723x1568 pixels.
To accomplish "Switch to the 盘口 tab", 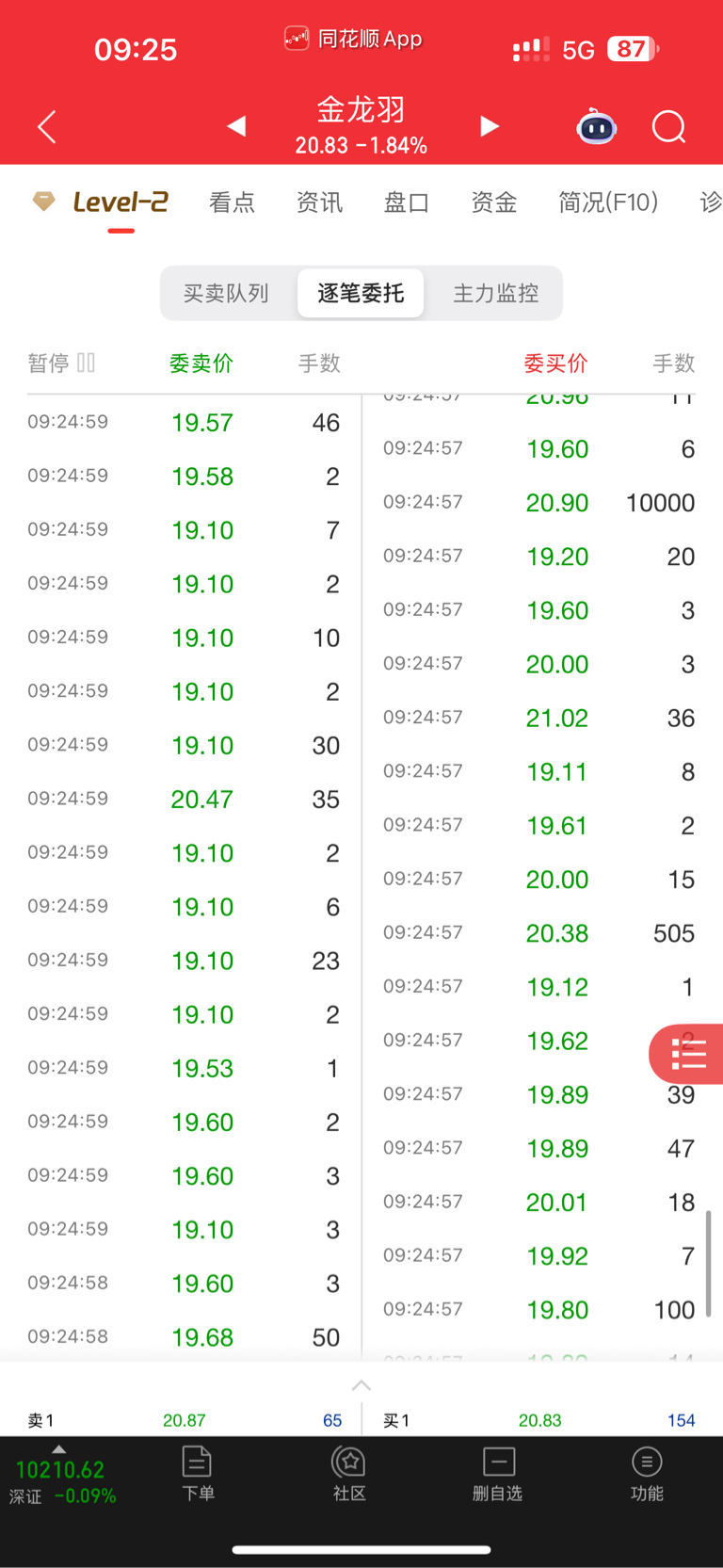I will click(x=407, y=202).
